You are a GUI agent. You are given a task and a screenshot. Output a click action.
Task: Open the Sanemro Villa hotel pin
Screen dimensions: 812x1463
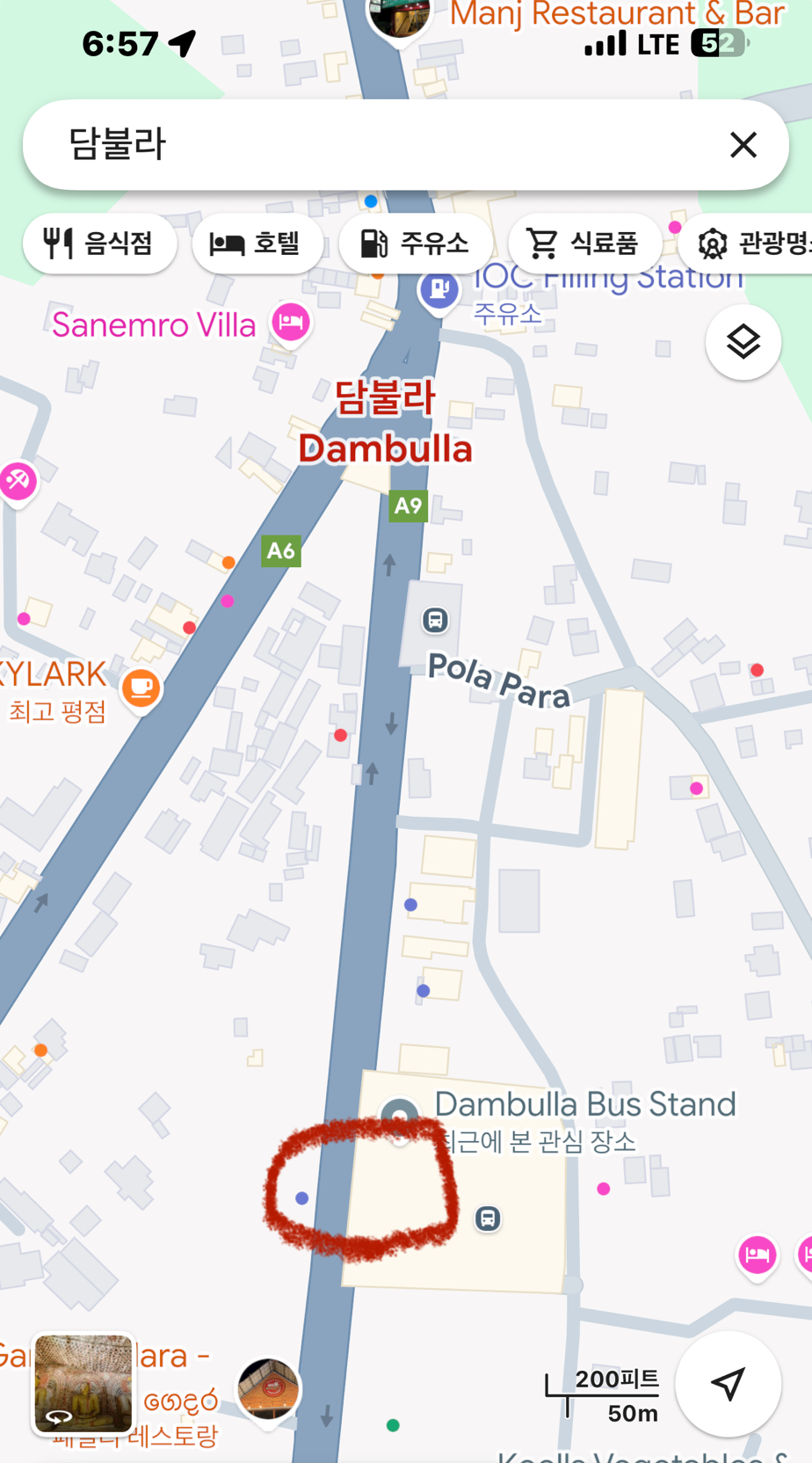291,323
